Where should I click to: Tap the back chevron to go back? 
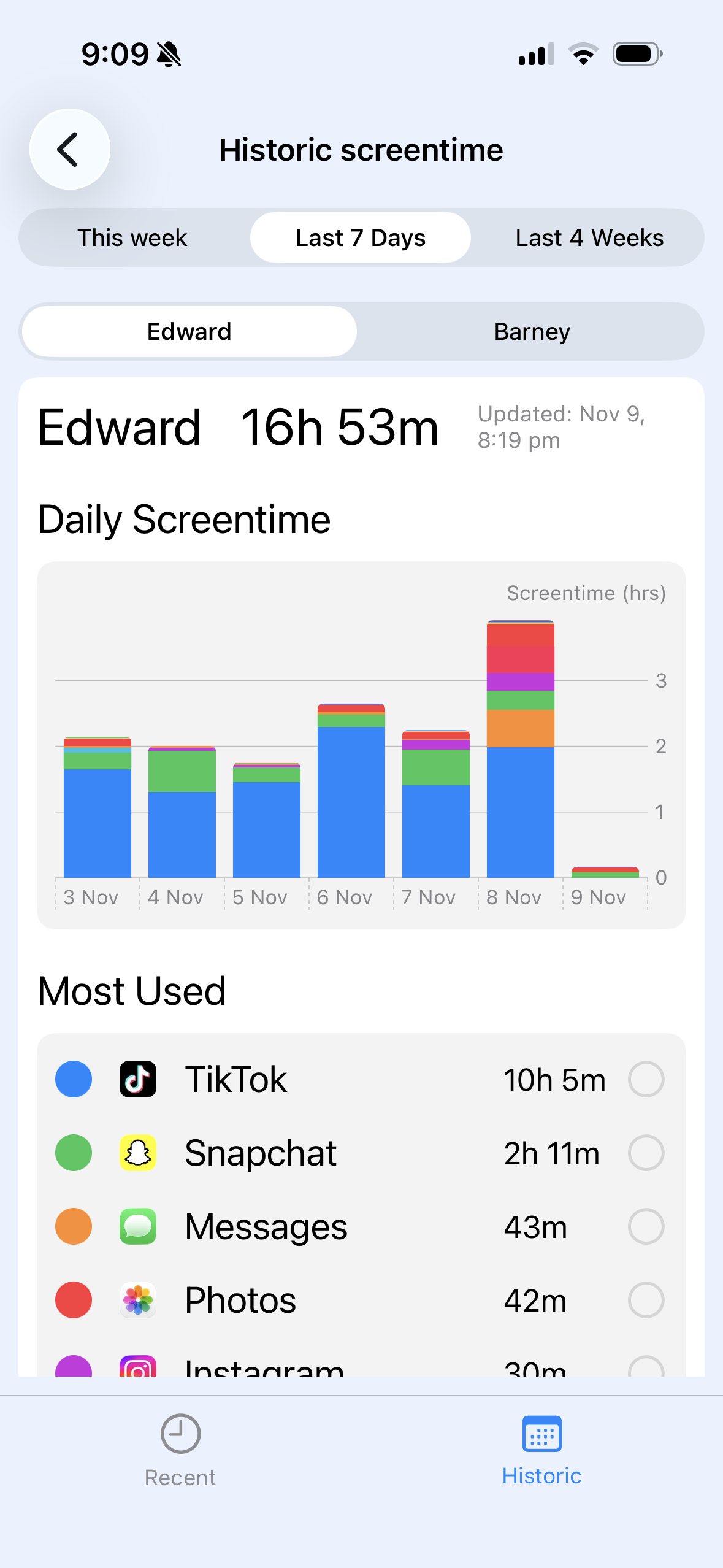(x=69, y=149)
